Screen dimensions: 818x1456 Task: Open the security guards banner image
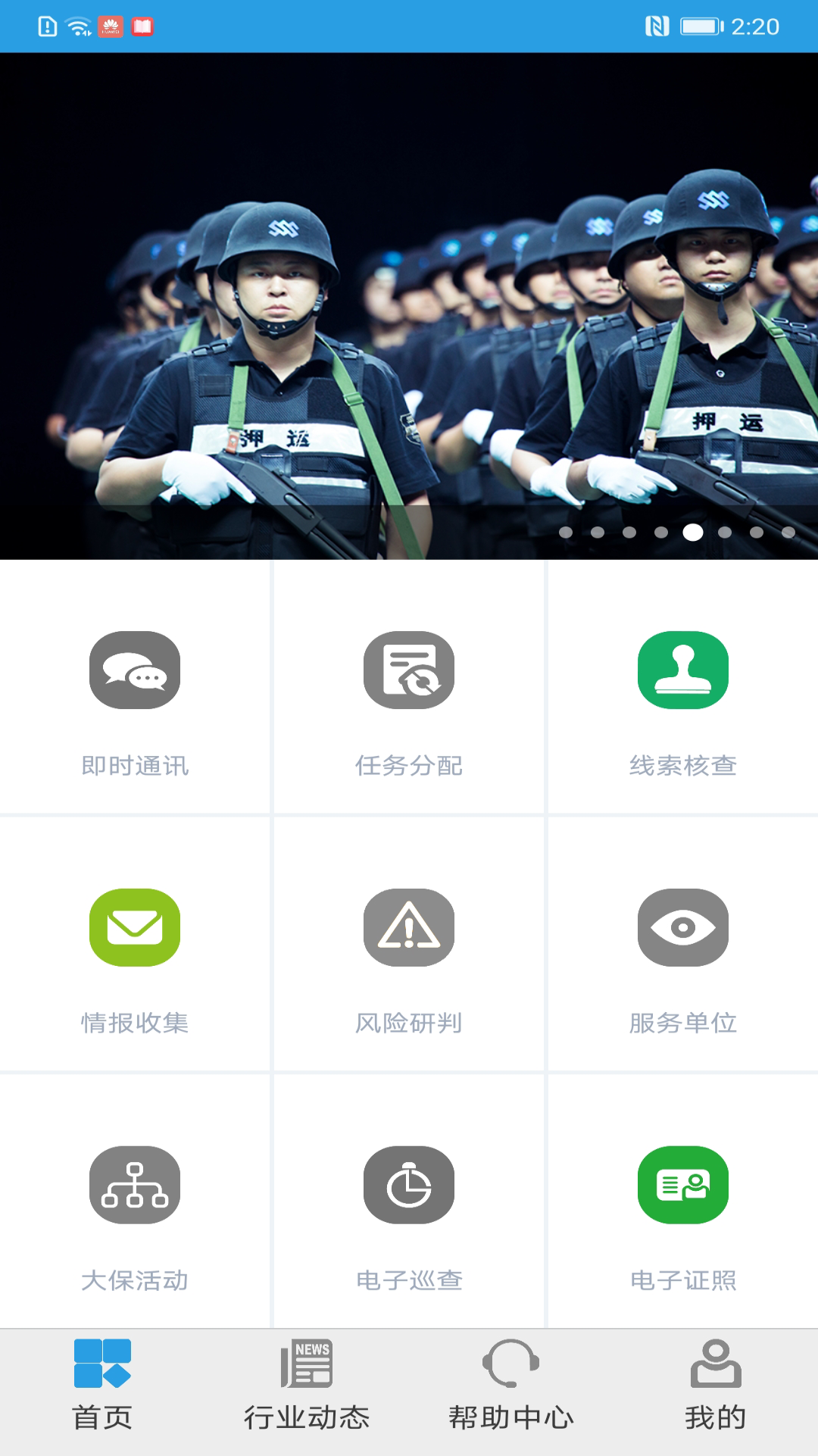point(409,303)
